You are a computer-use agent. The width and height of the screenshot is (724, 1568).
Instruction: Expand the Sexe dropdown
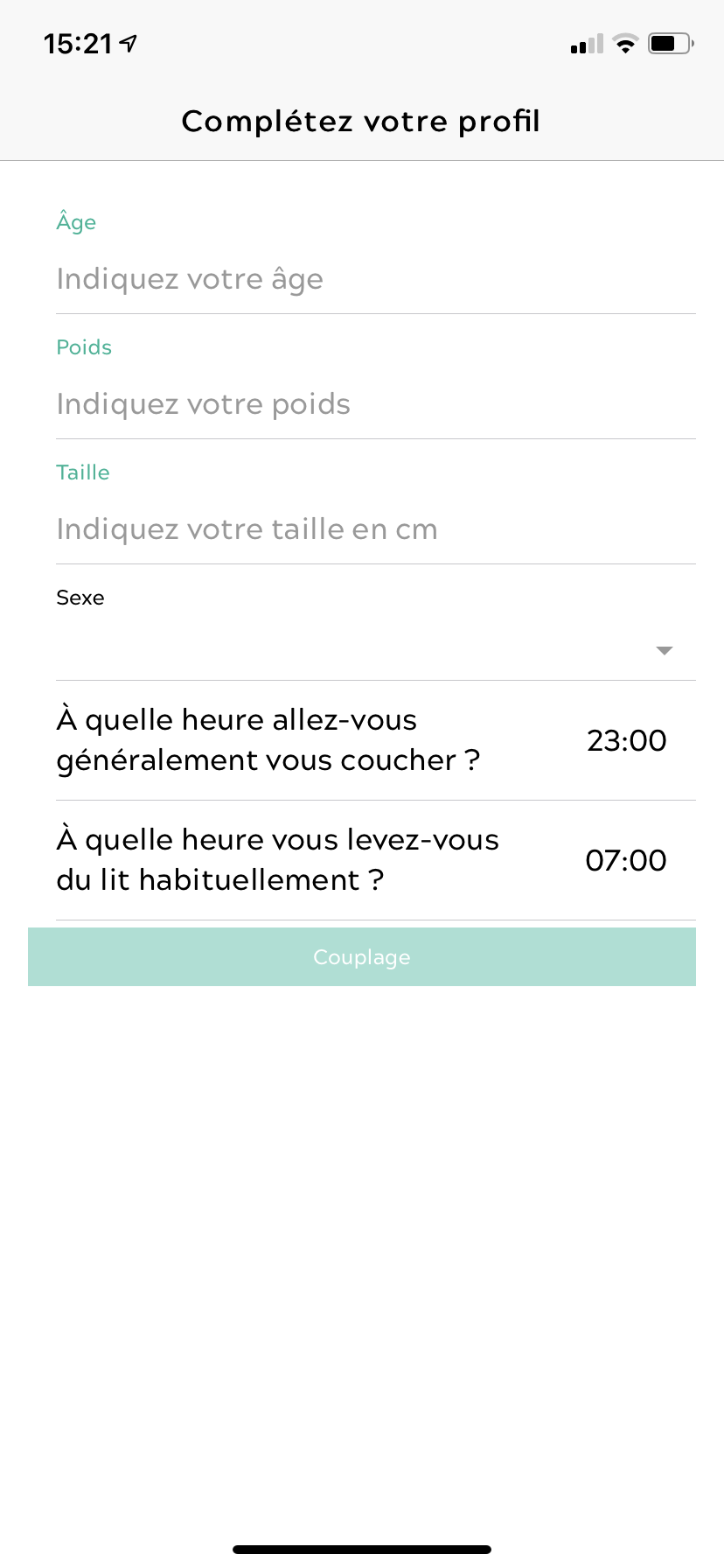(x=375, y=650)
